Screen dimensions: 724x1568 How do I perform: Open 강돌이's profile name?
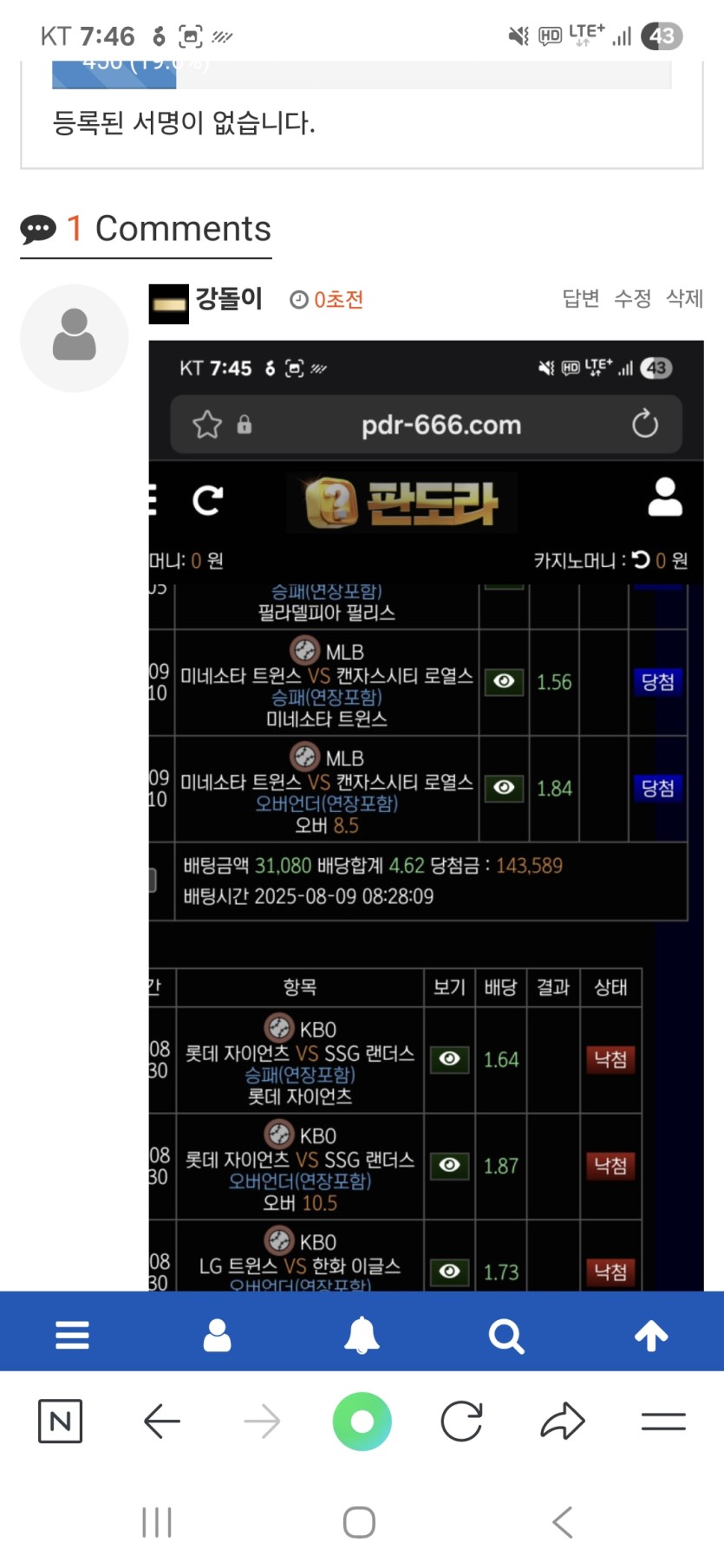pyautogui.click(x=229, y=299)
